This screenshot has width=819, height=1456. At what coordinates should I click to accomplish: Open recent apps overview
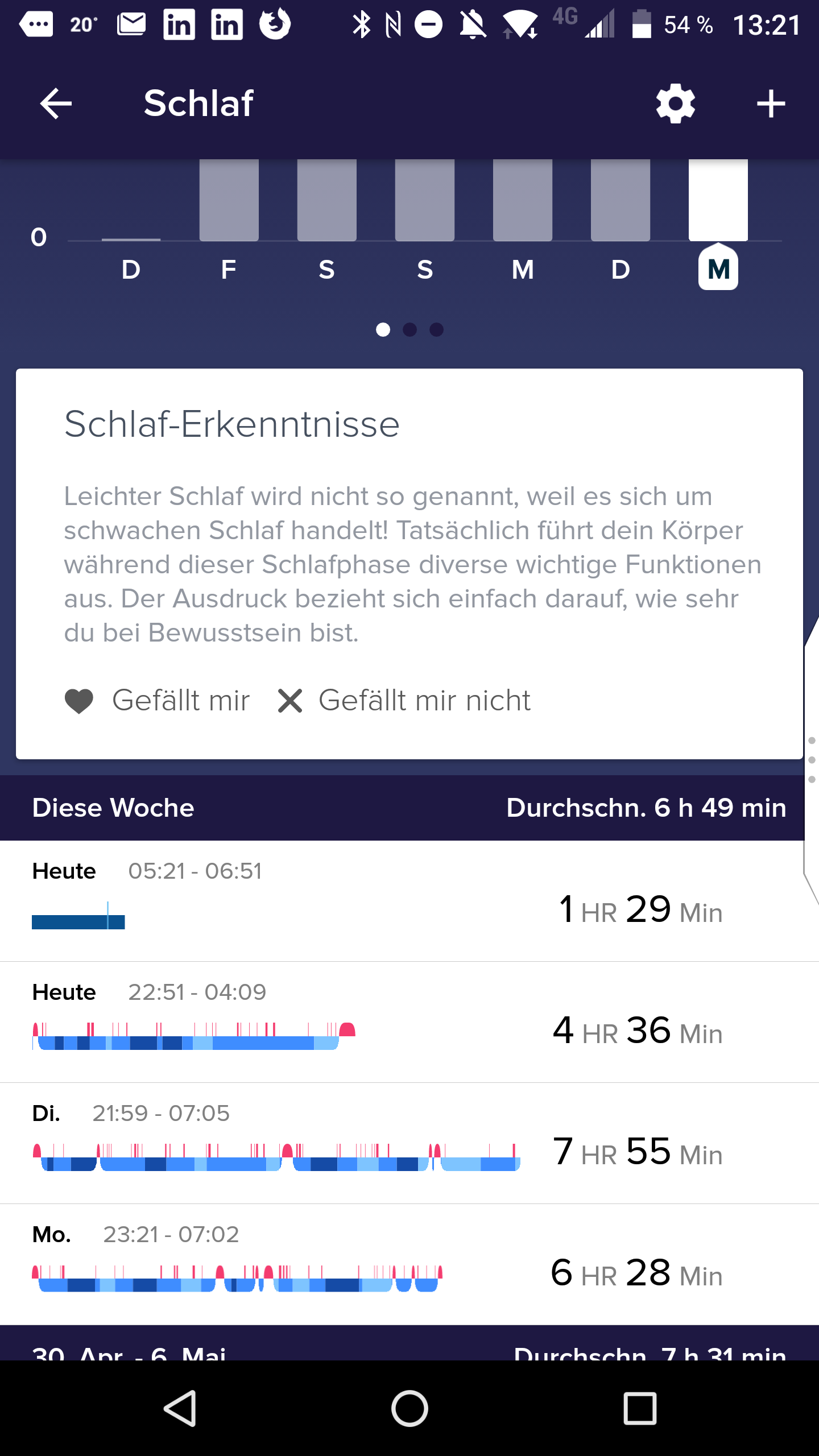[640, 1408]
